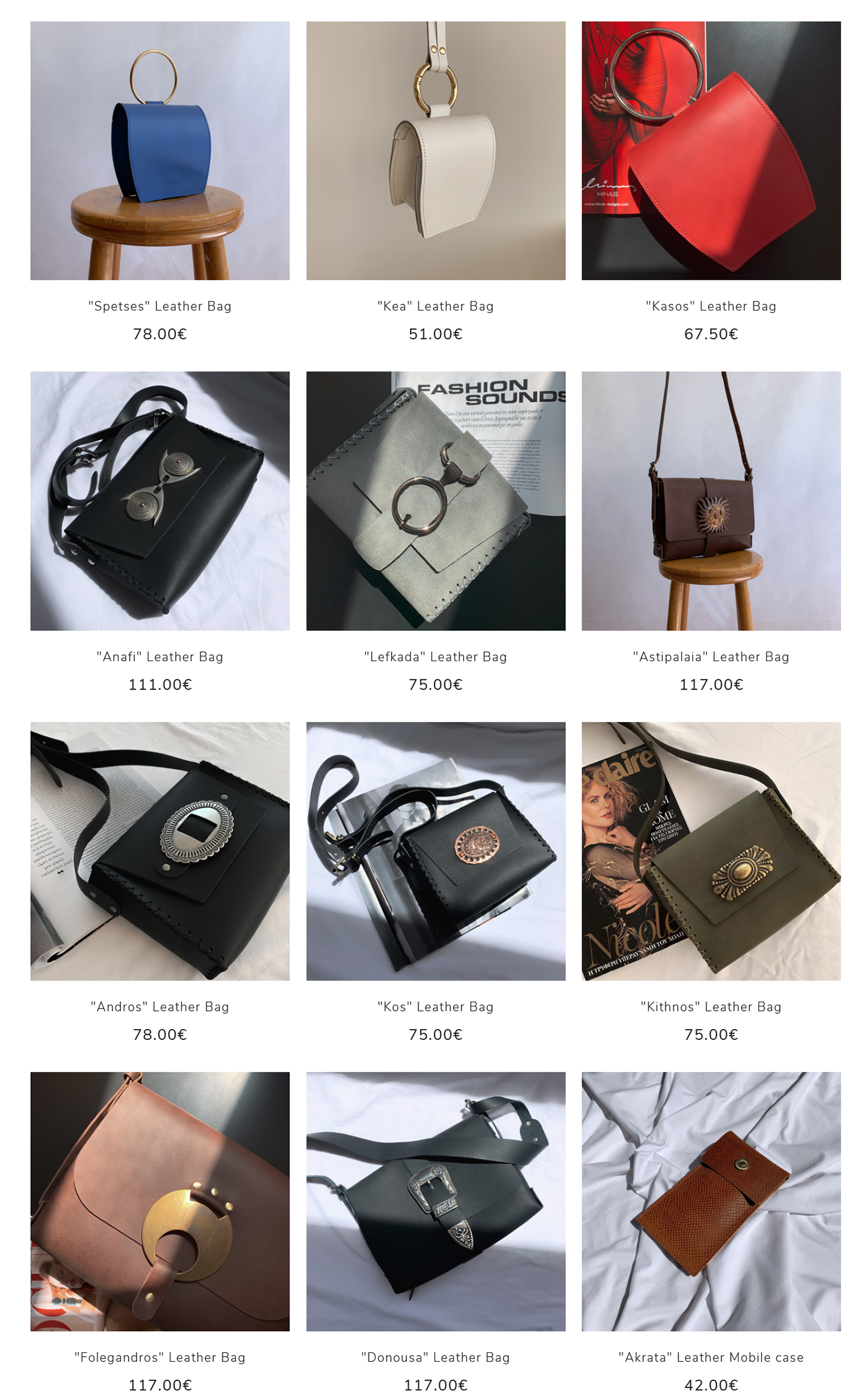Viewport: 853px width, 1400px height.
Task: Tap the "Lefkada" Leather Bag photo
Action: 436,501
